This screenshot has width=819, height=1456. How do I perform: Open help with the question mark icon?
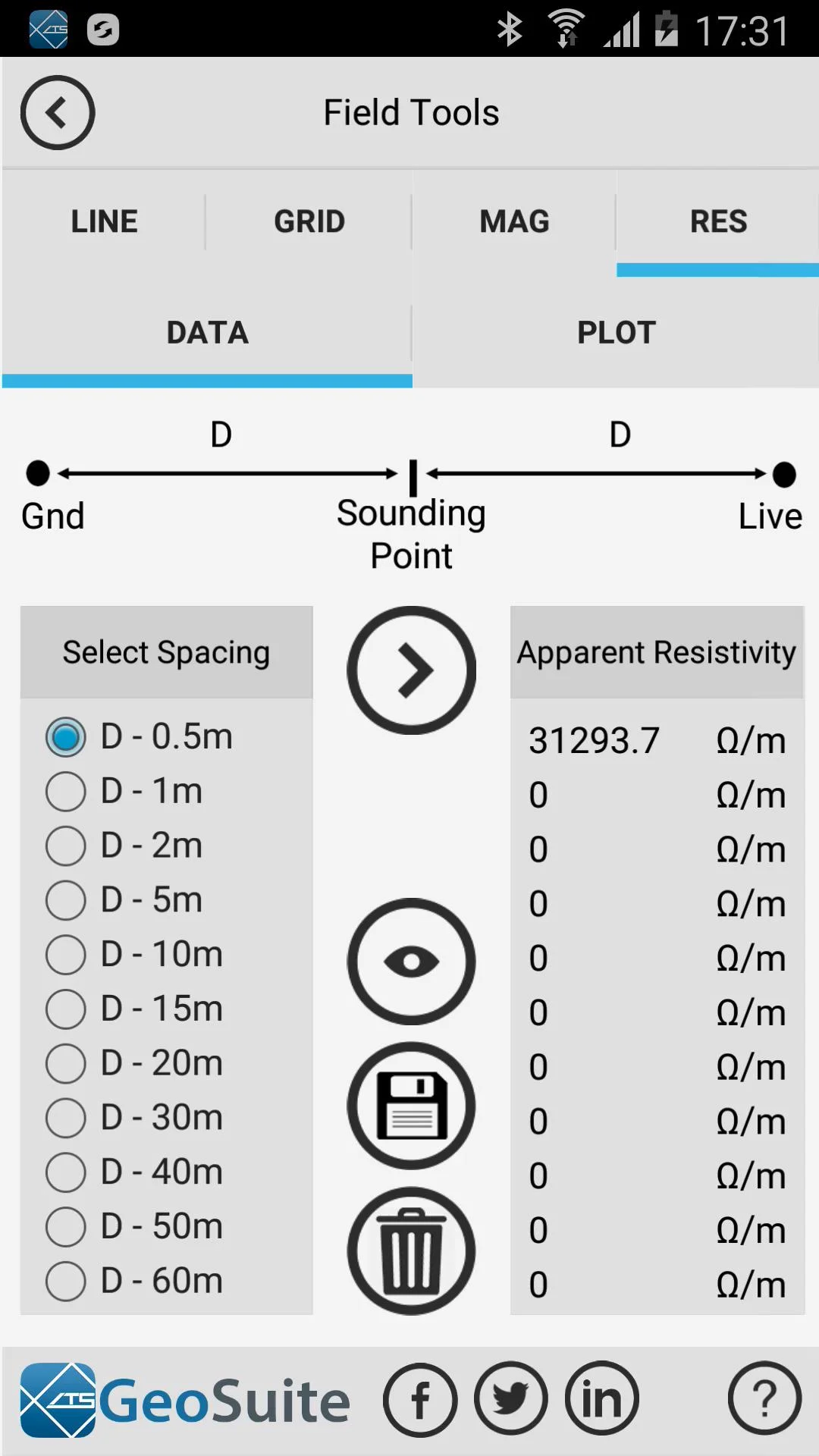tap(764, 1398)
